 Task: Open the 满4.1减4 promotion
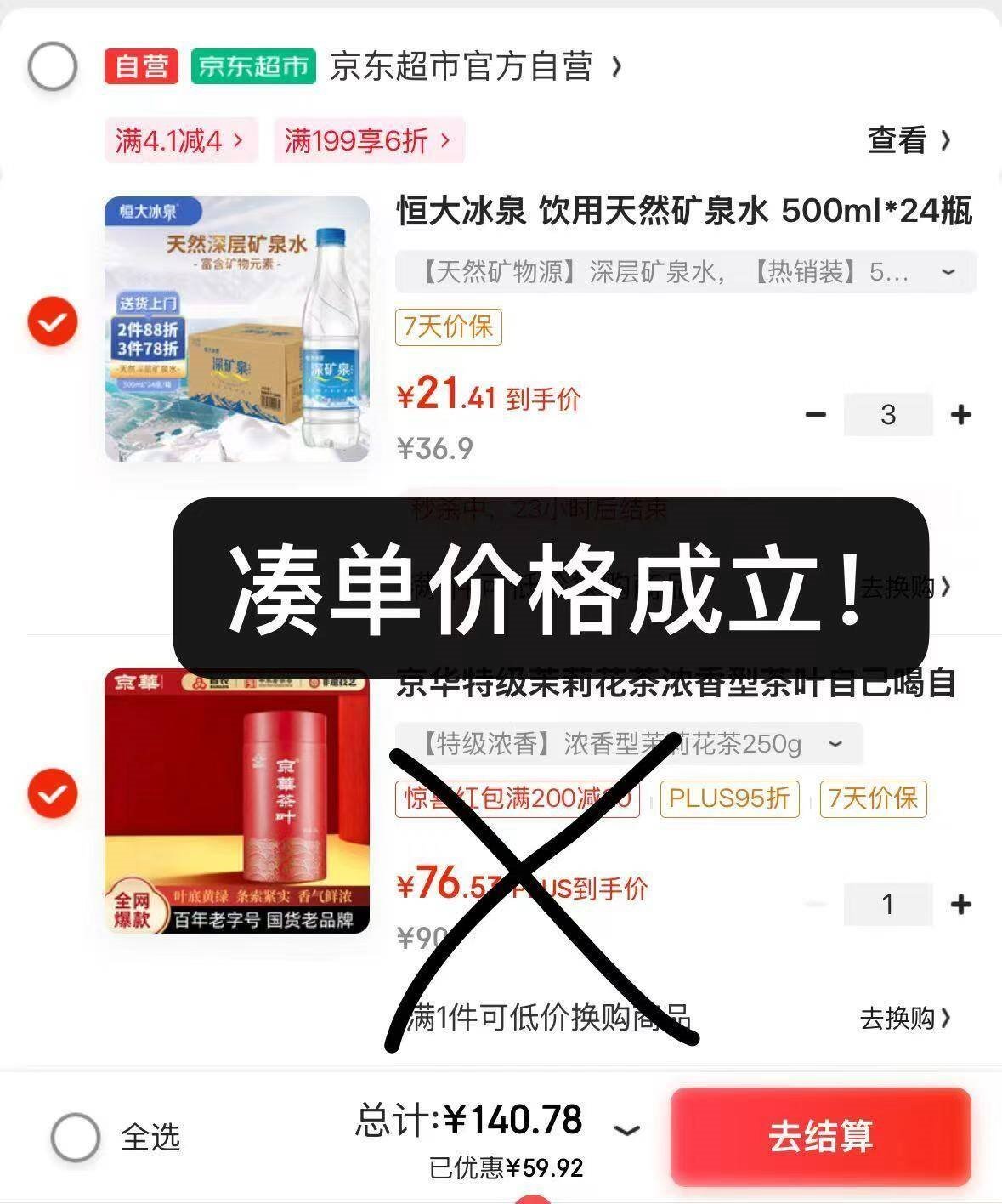[x=178, y=140]
